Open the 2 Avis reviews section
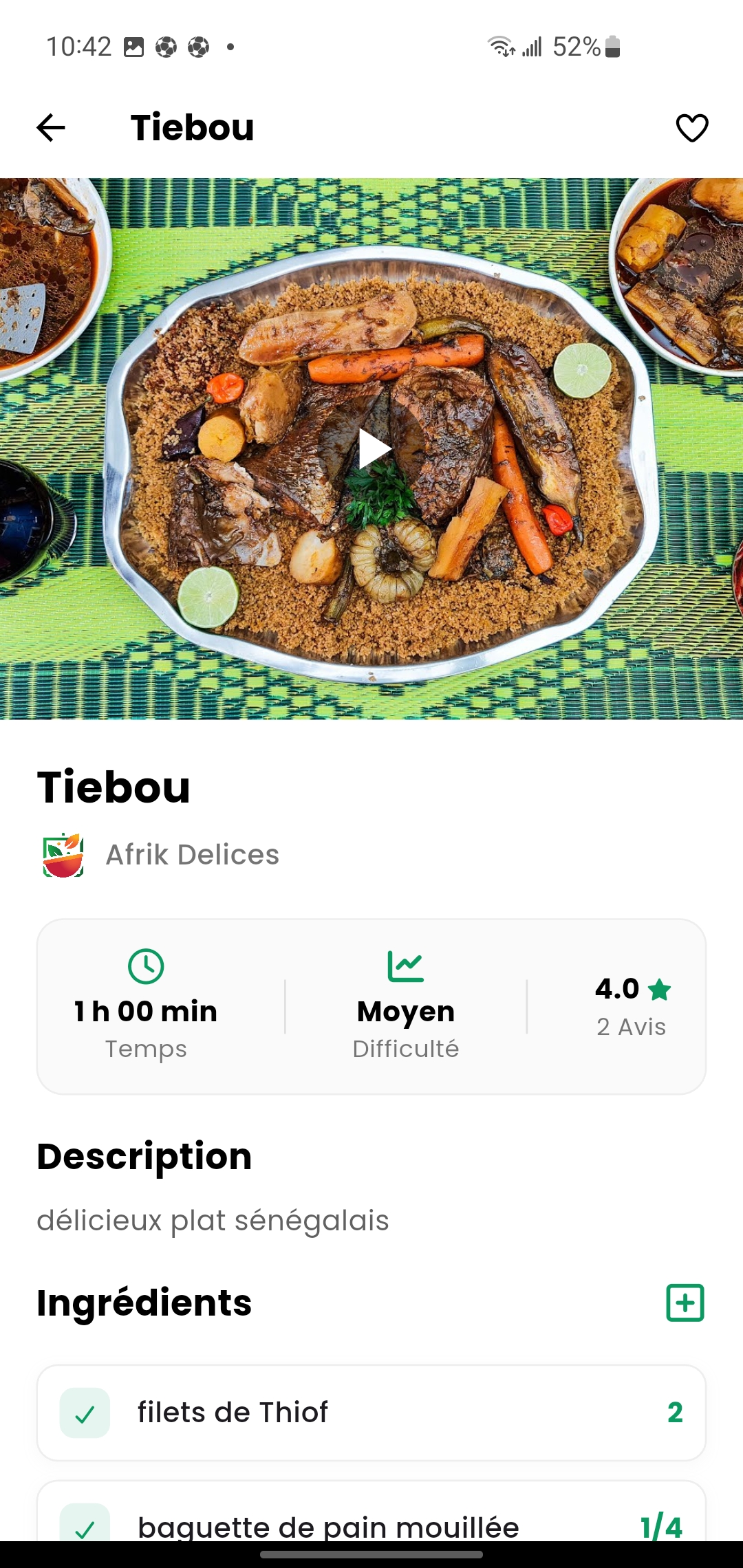The image size is (743, 1568). click(x=631, y=1026)
